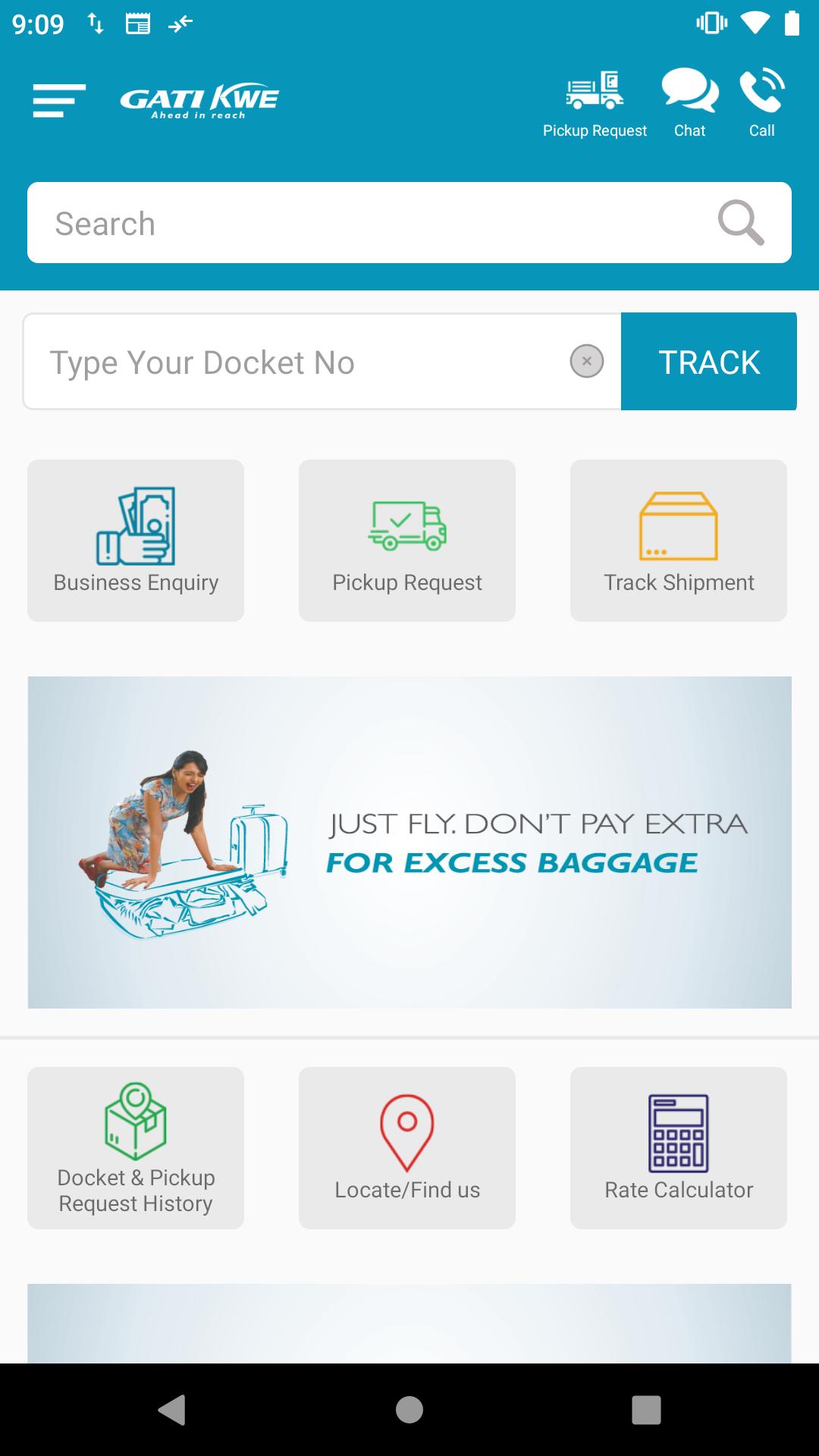Open Locate/Find us
The height and width of the screenshot is (1456, 819).
coord(407,1148)
